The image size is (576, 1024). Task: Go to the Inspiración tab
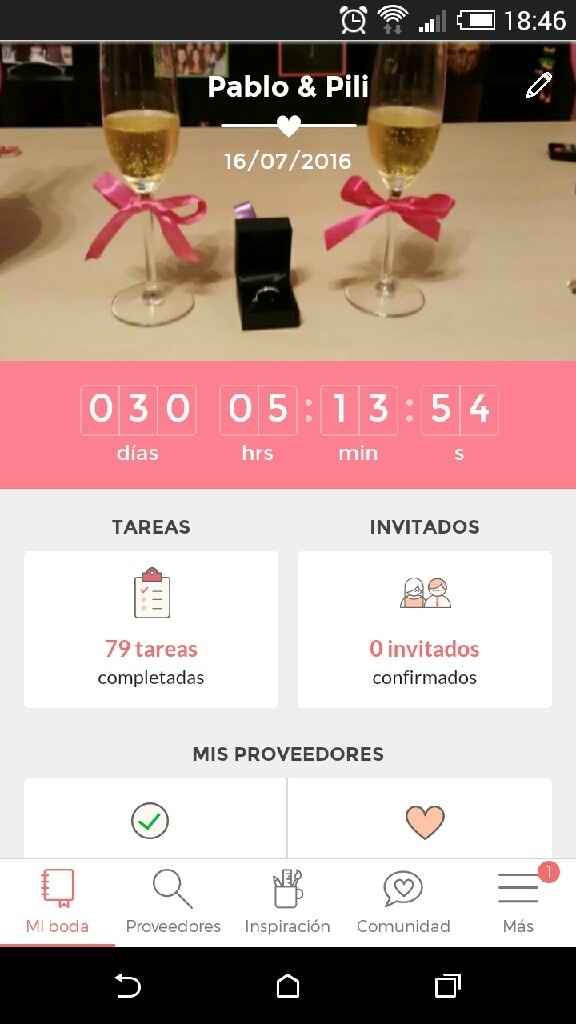tap(287, 902)
